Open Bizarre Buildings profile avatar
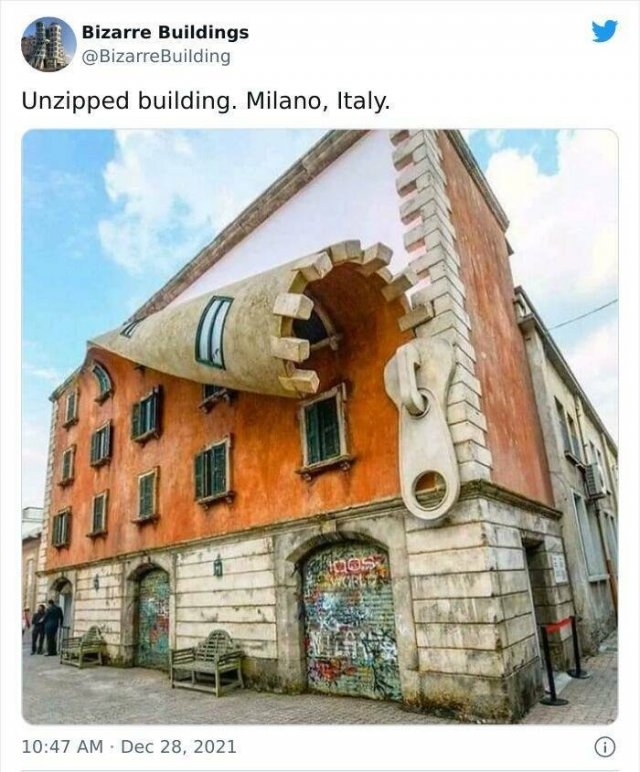Screen dimensions: 640x772 [48, 44]
